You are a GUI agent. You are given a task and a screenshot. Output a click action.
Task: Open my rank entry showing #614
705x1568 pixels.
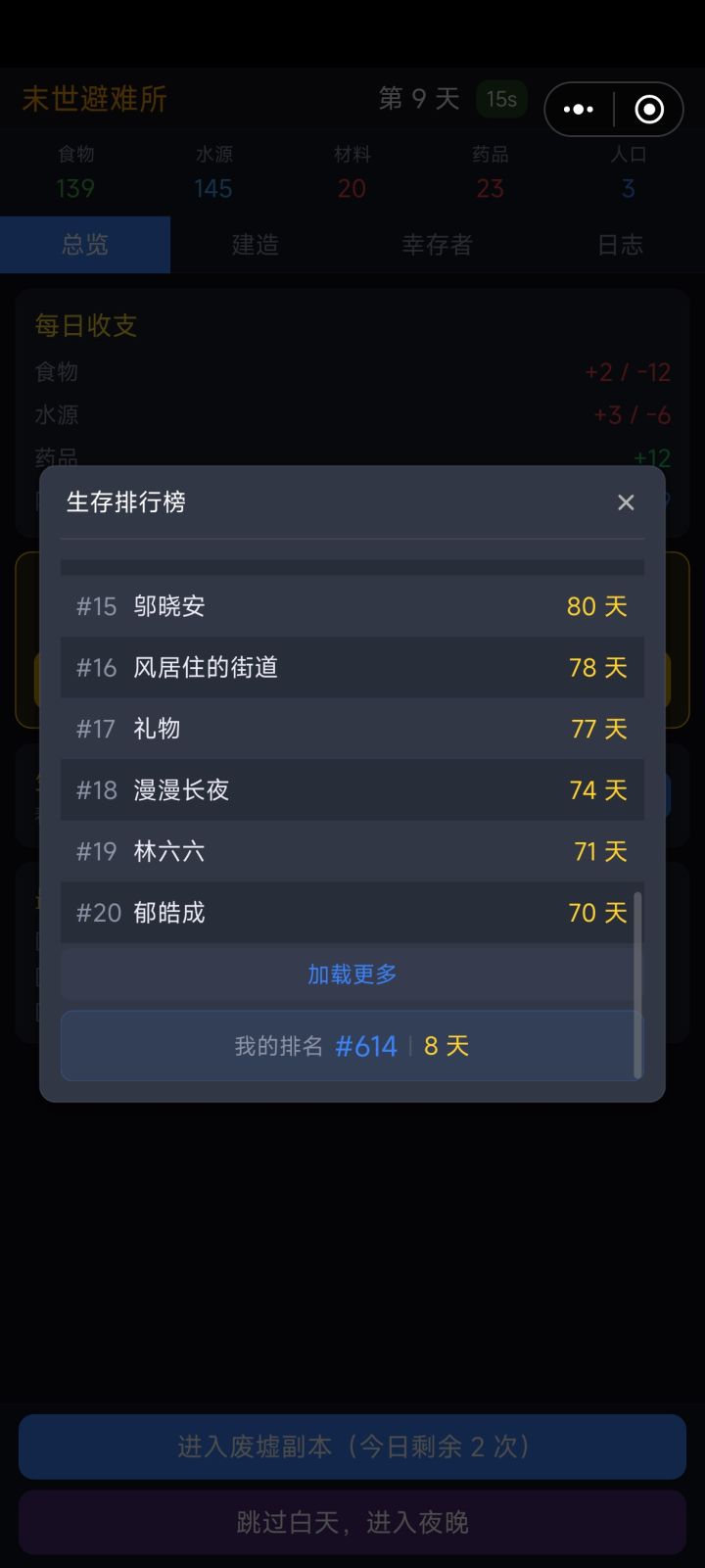pos(352,1046)
